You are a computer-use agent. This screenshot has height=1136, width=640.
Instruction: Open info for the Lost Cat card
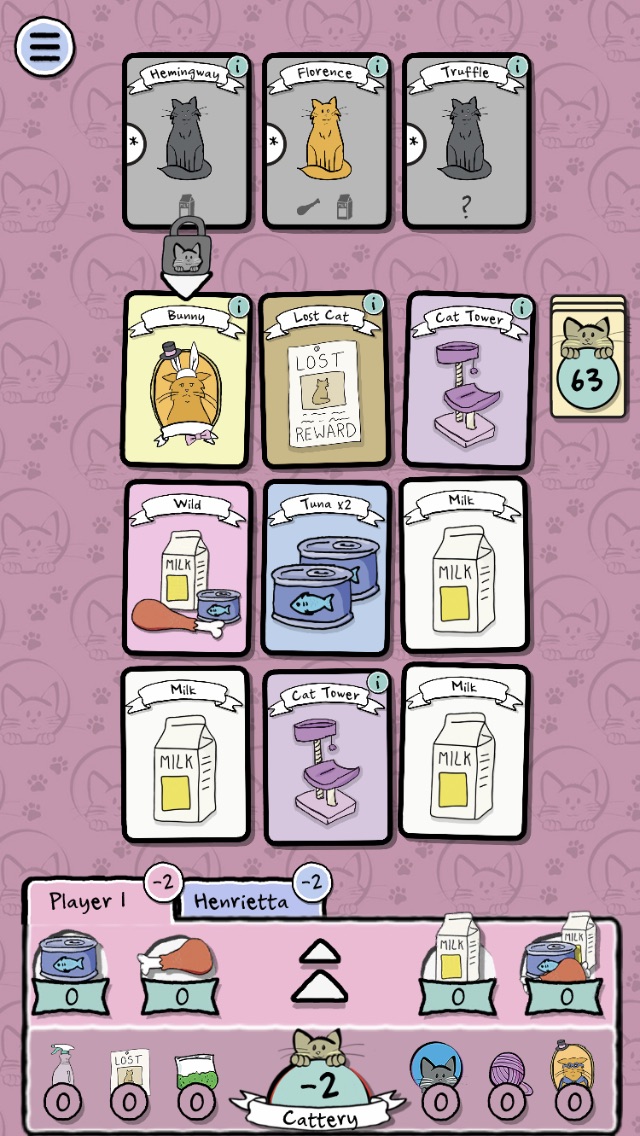click(373, 303)
